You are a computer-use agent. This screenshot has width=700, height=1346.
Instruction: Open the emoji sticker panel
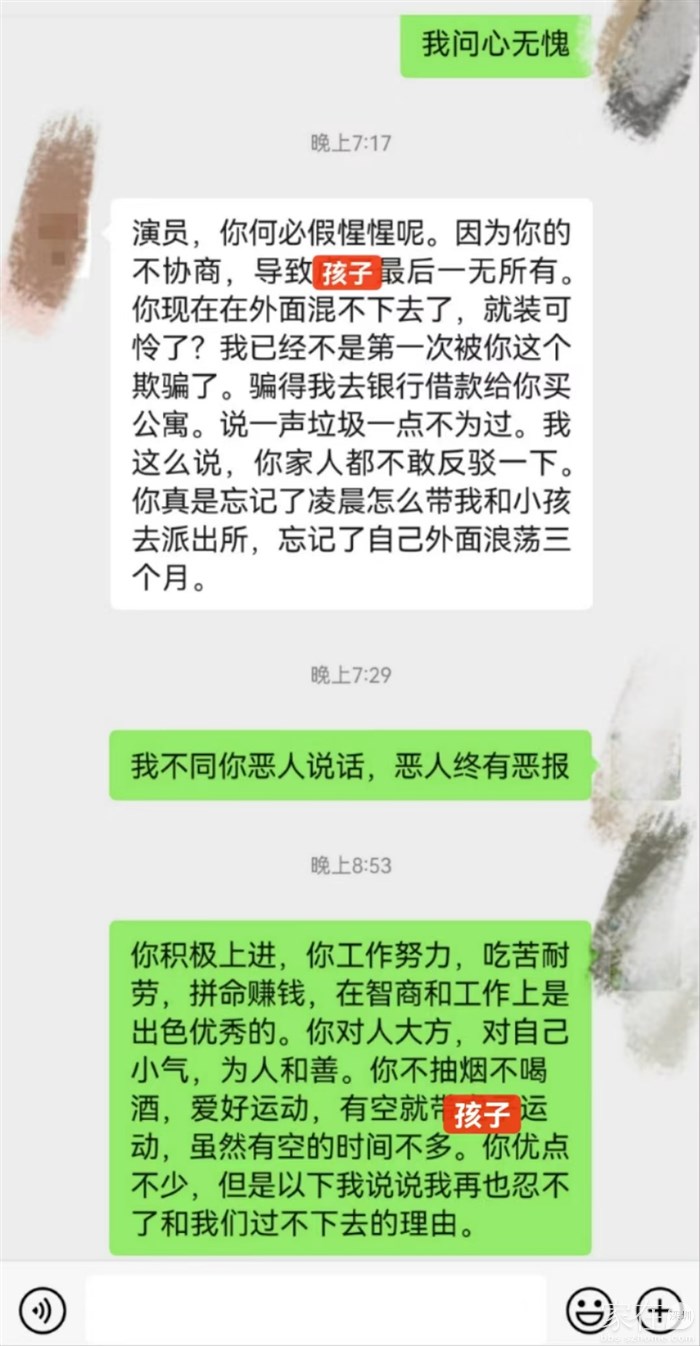[590, 1308]
